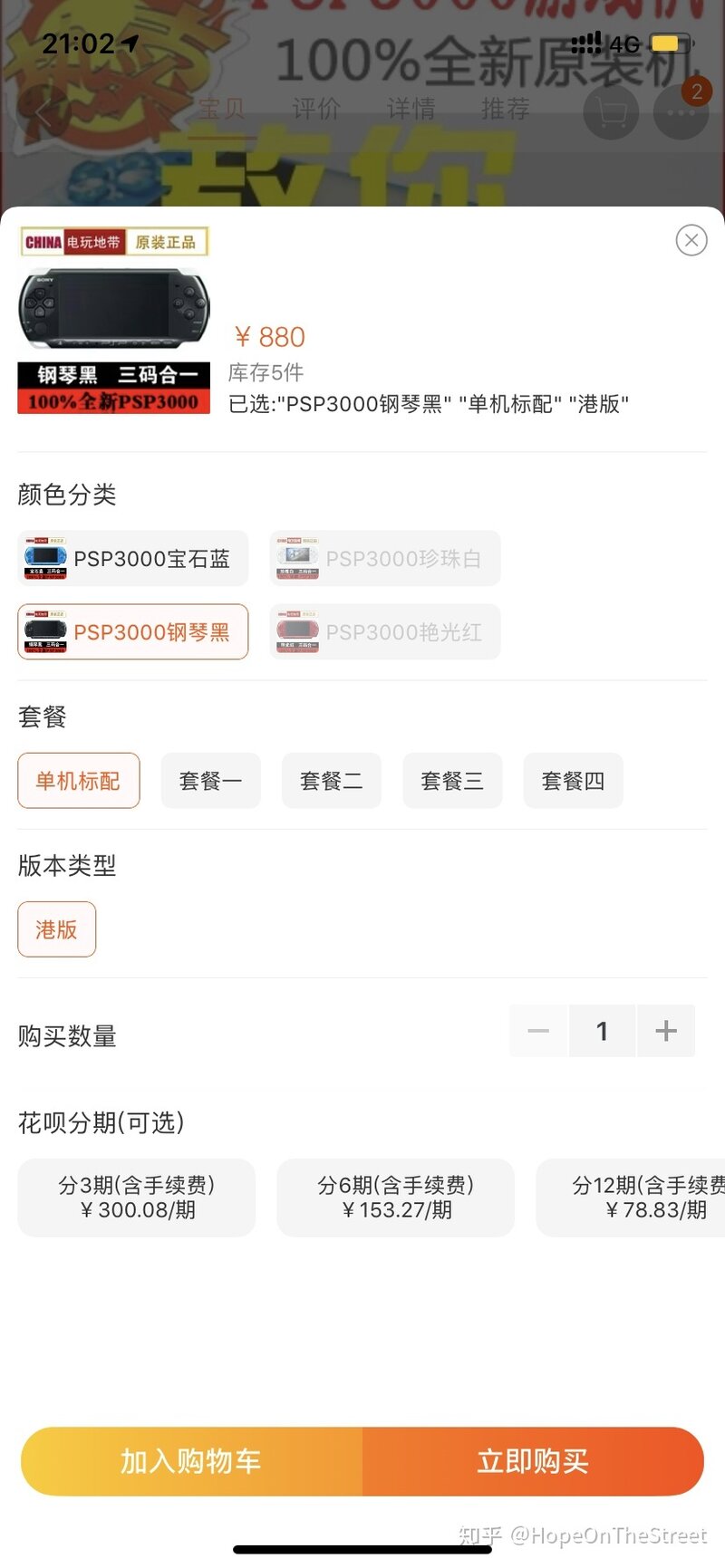The image size is (725, 1568).
Task: Select the 单机标配 package
Action: pos(78,781)
